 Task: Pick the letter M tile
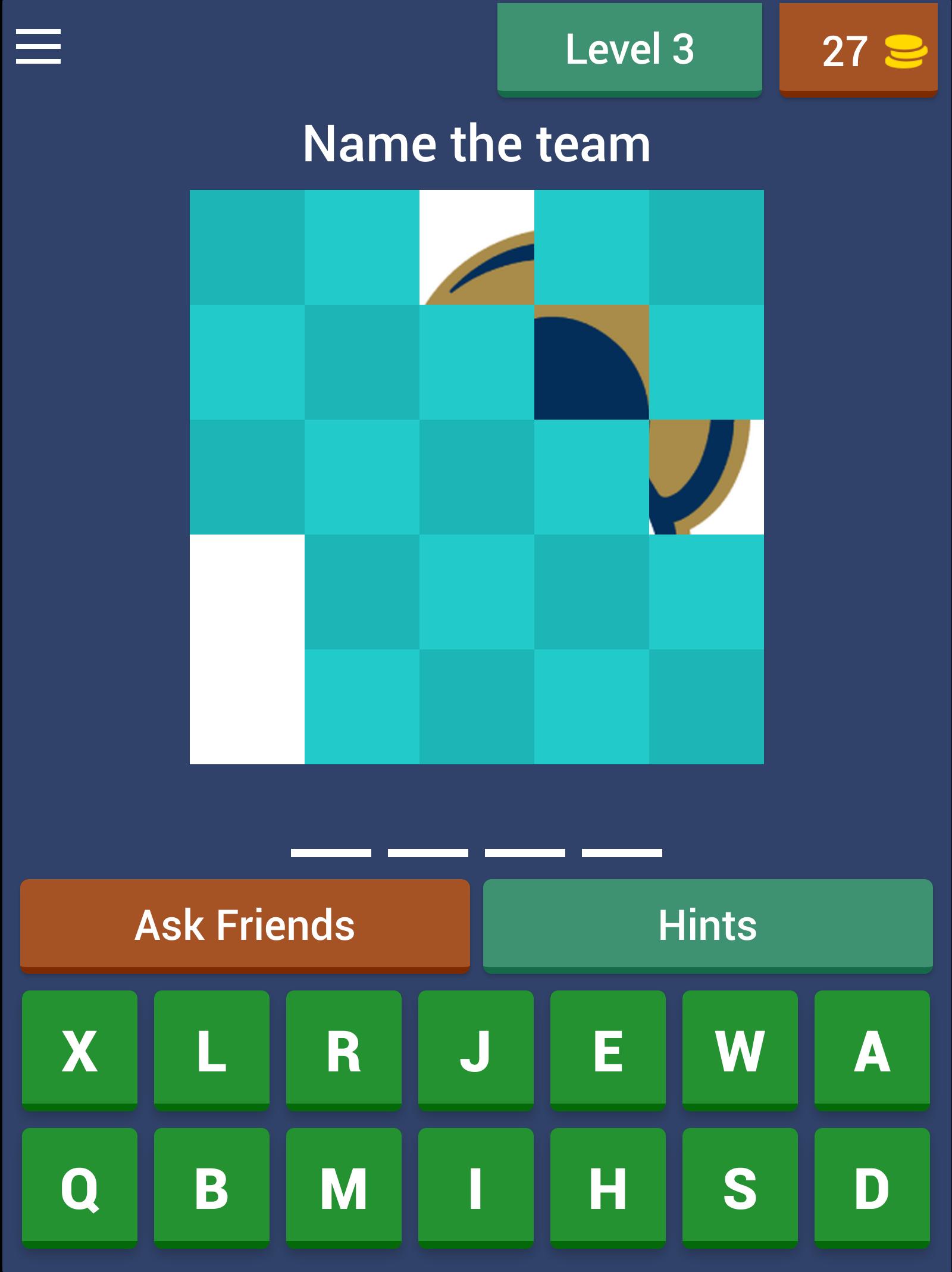[344, 1187]
